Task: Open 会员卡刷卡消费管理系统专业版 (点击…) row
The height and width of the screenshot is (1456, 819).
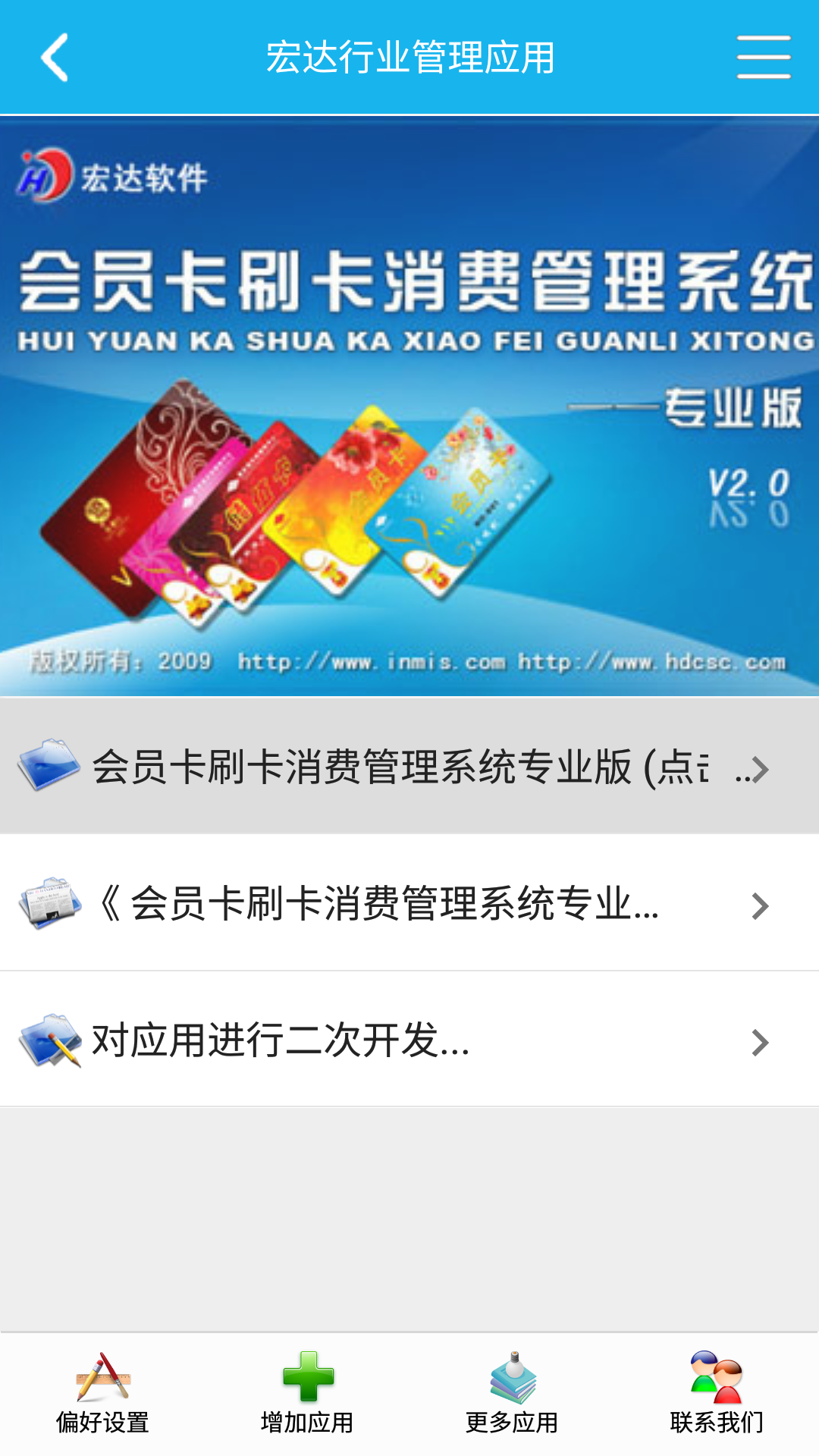Action: click(x=409, y=766)
